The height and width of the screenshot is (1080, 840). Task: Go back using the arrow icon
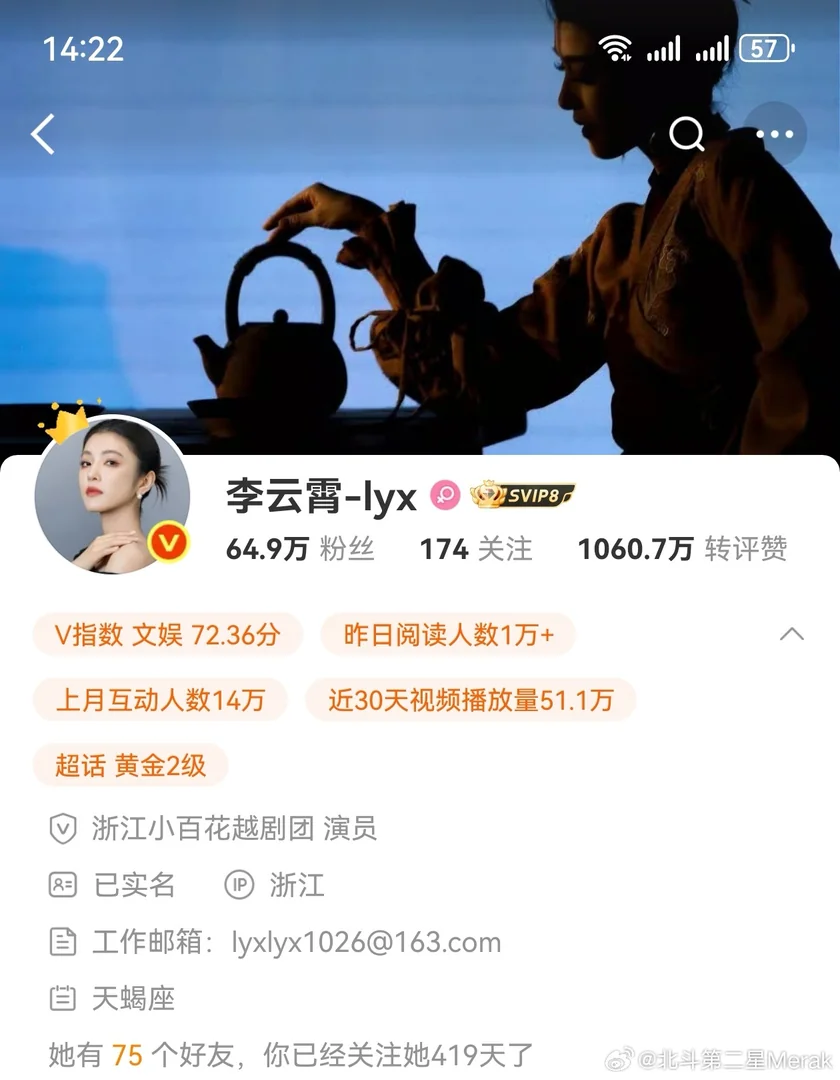tap(43, 134)
